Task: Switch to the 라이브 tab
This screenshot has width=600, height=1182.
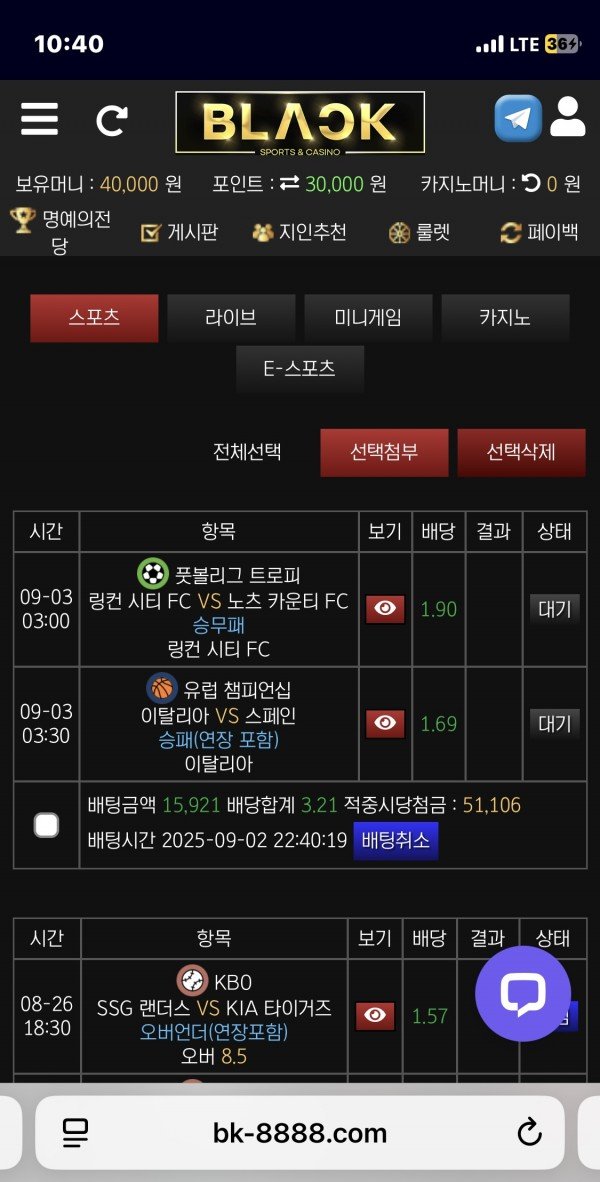Action: [x=231, y=318]
